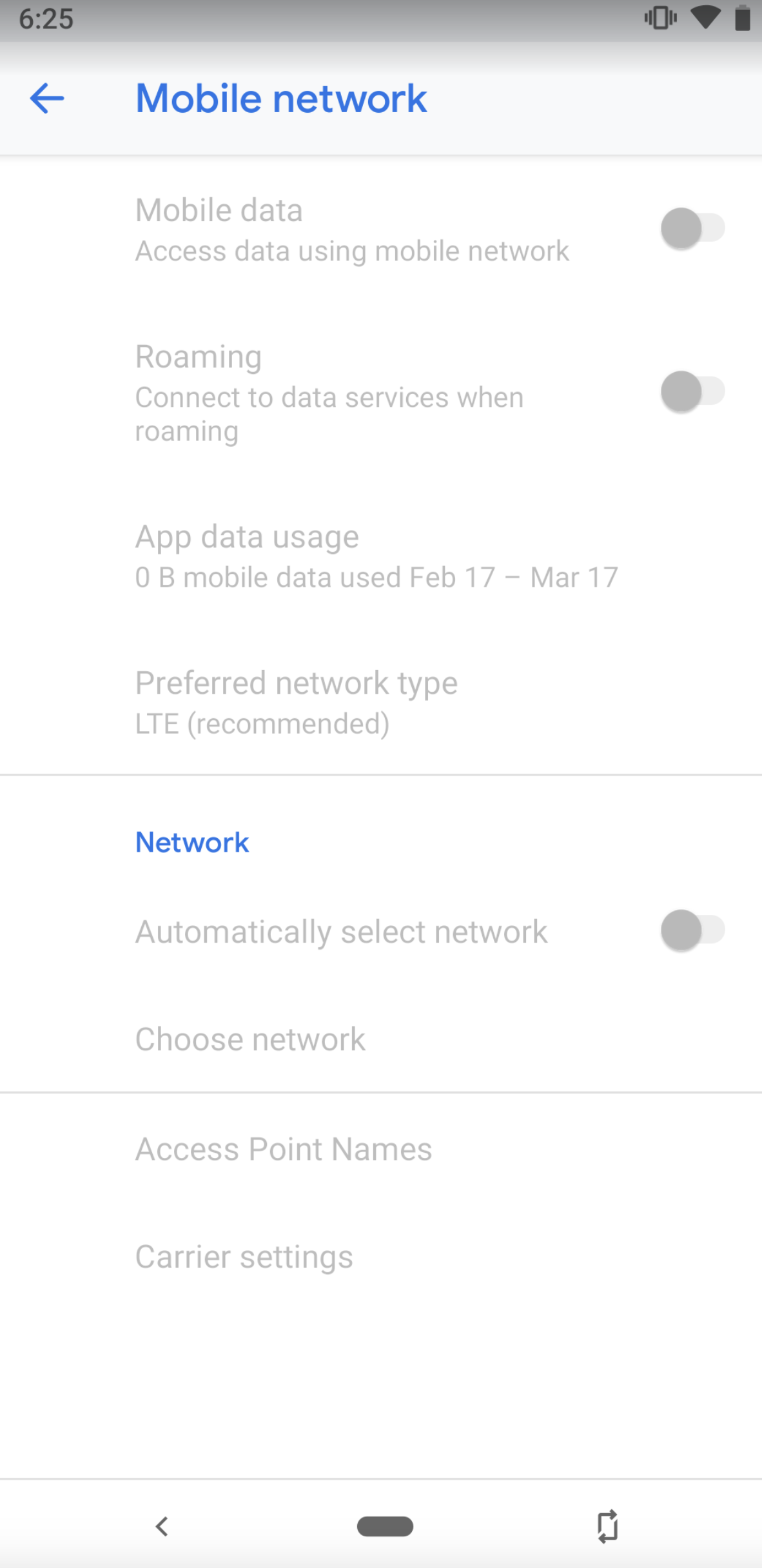The width and height of the screenshot is (762, 1568).
Task: Open Preferred network type setting
Action: point(297,702)
